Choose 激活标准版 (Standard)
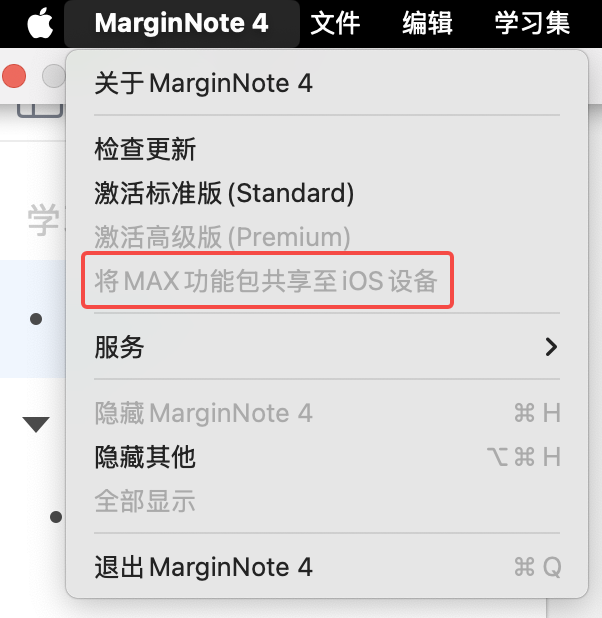602x618 pixels. pos(224,193)
